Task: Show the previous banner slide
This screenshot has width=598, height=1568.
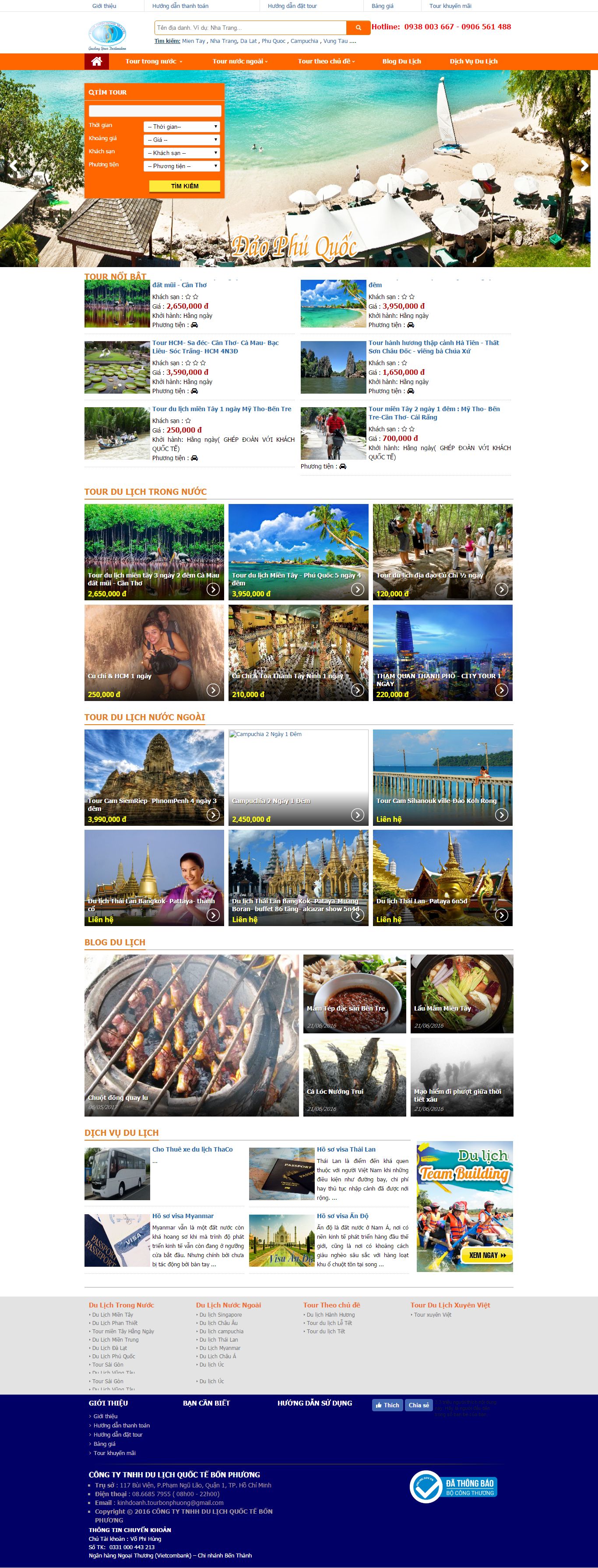Action: click(13, 166)
